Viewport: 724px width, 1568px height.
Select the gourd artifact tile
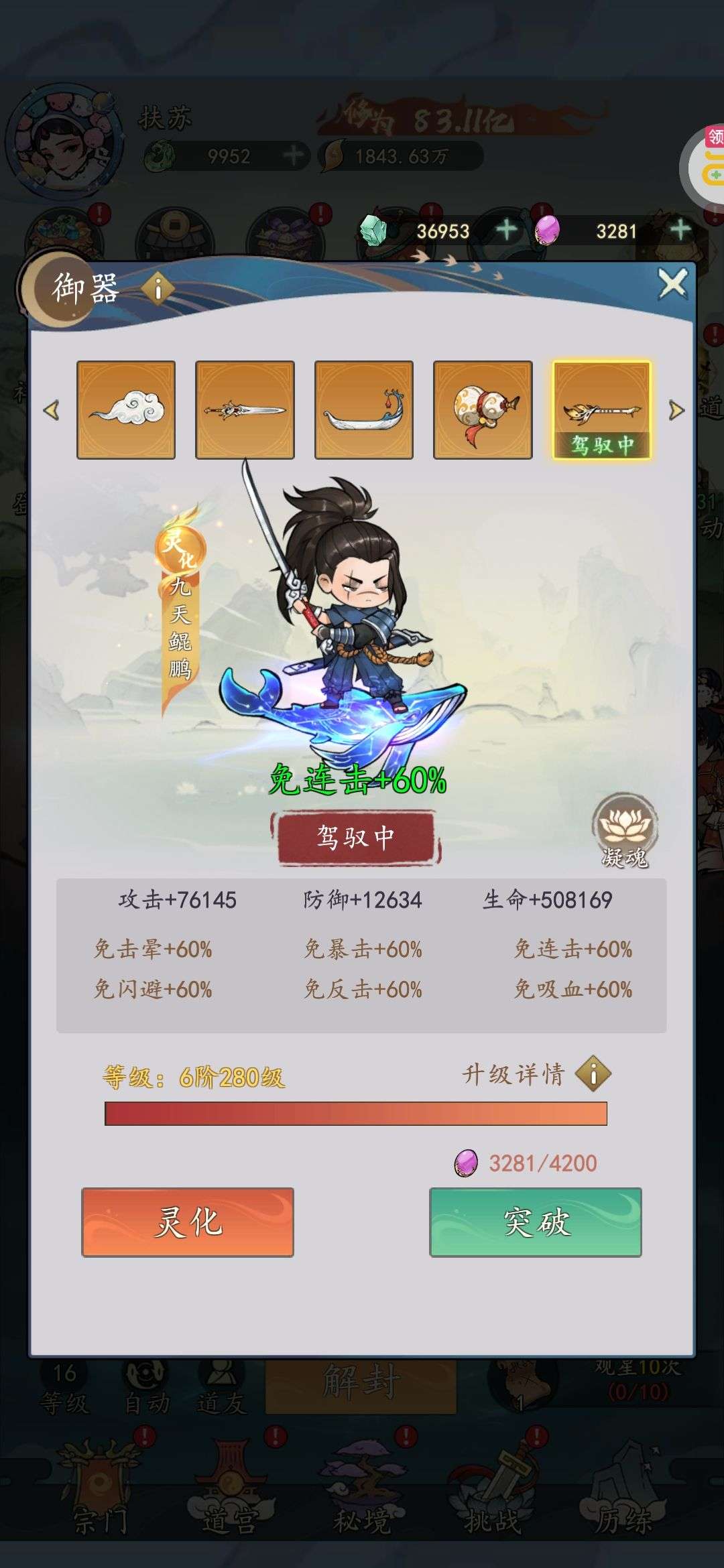coord(483,410)
